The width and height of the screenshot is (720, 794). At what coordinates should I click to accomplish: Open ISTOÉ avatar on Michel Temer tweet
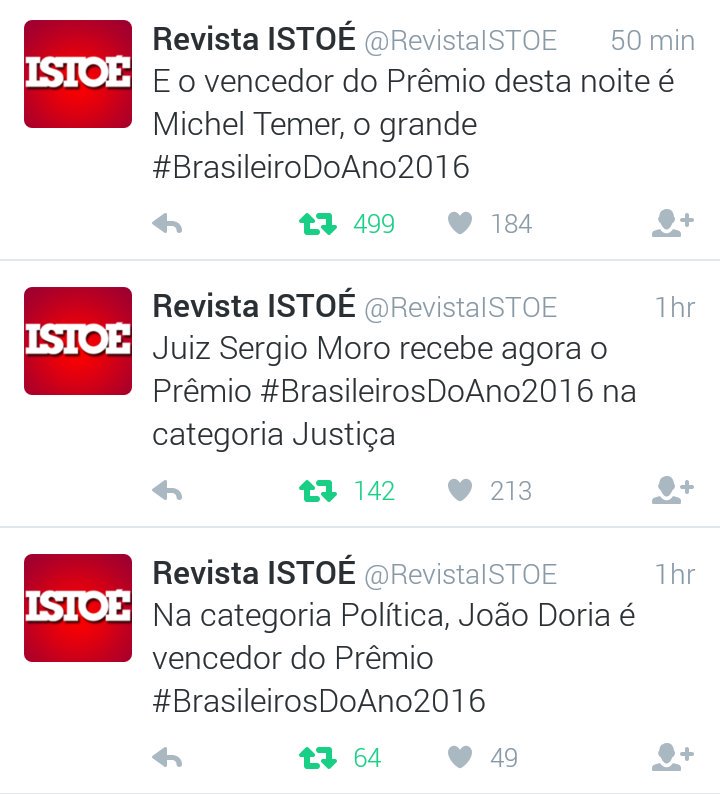point(78,74)
